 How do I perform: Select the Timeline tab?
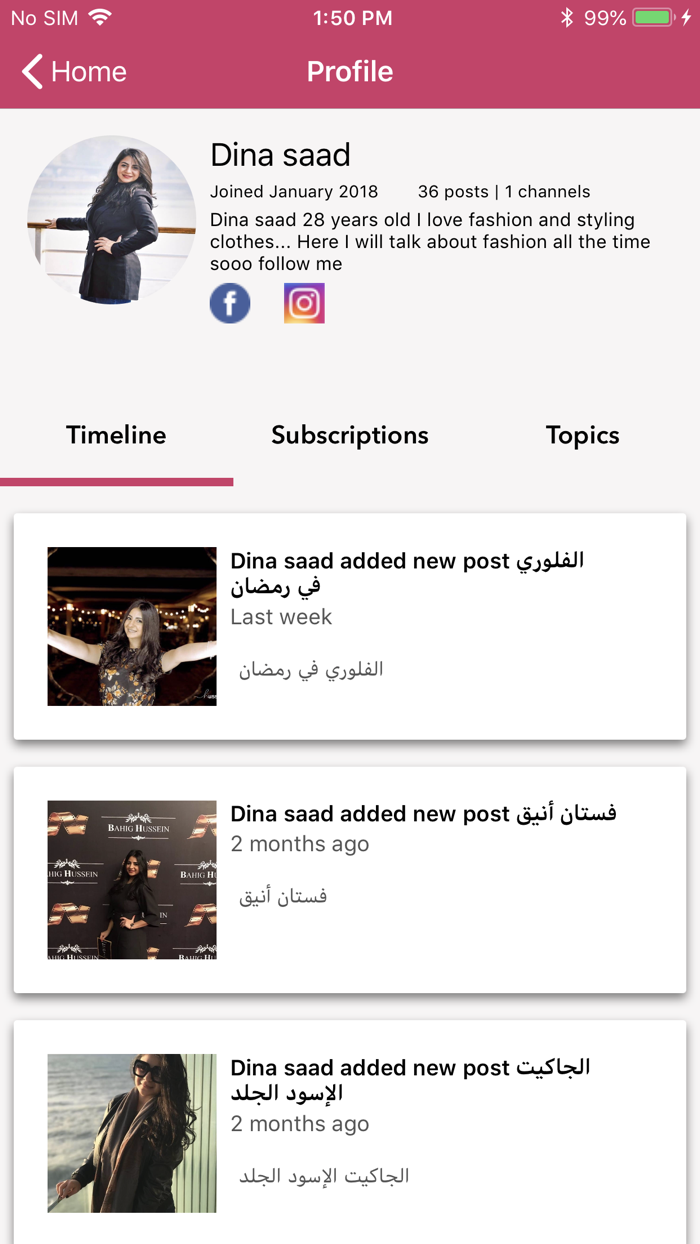point(116,436)
